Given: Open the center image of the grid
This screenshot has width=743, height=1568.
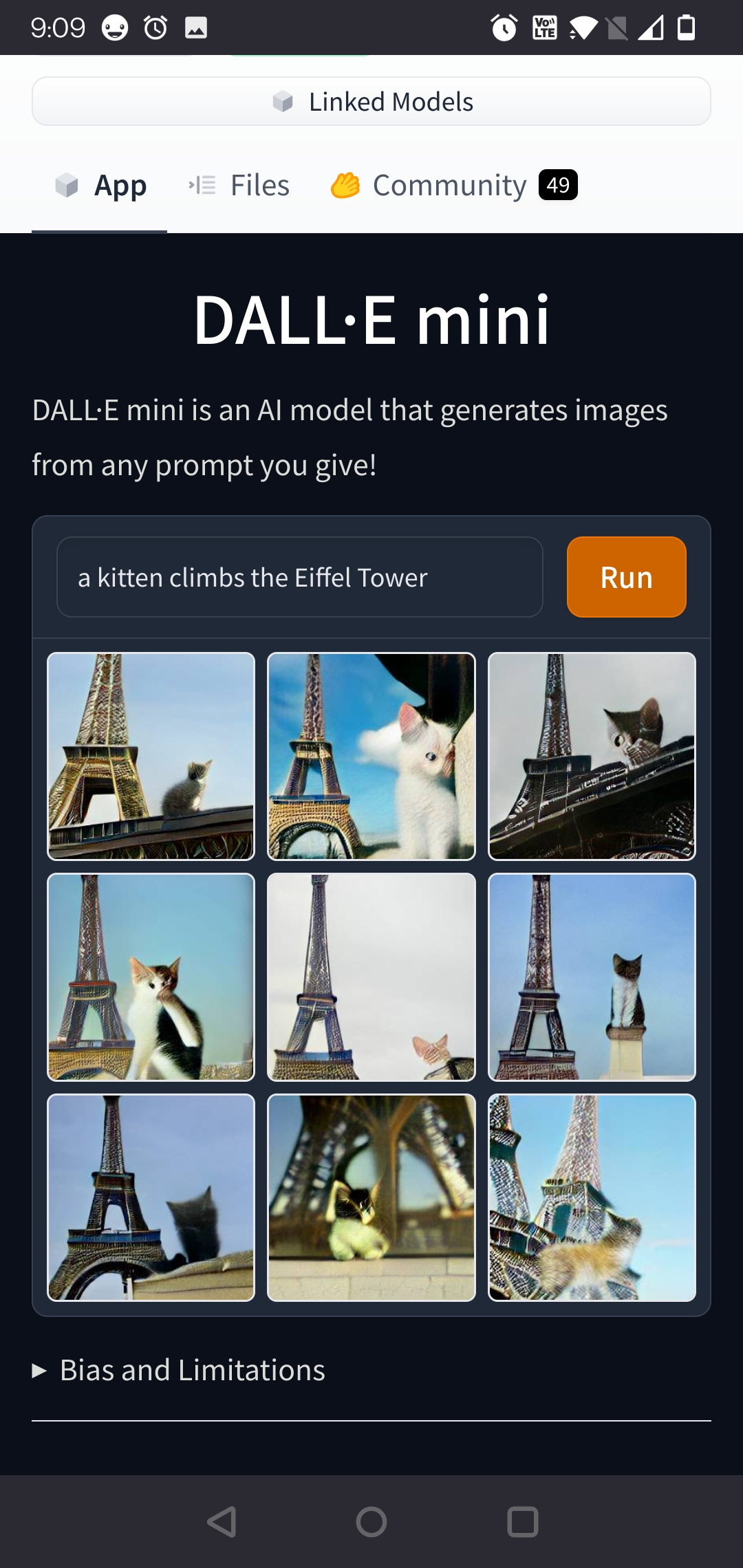Looking at the screenshot, I should tap(371, 977).
